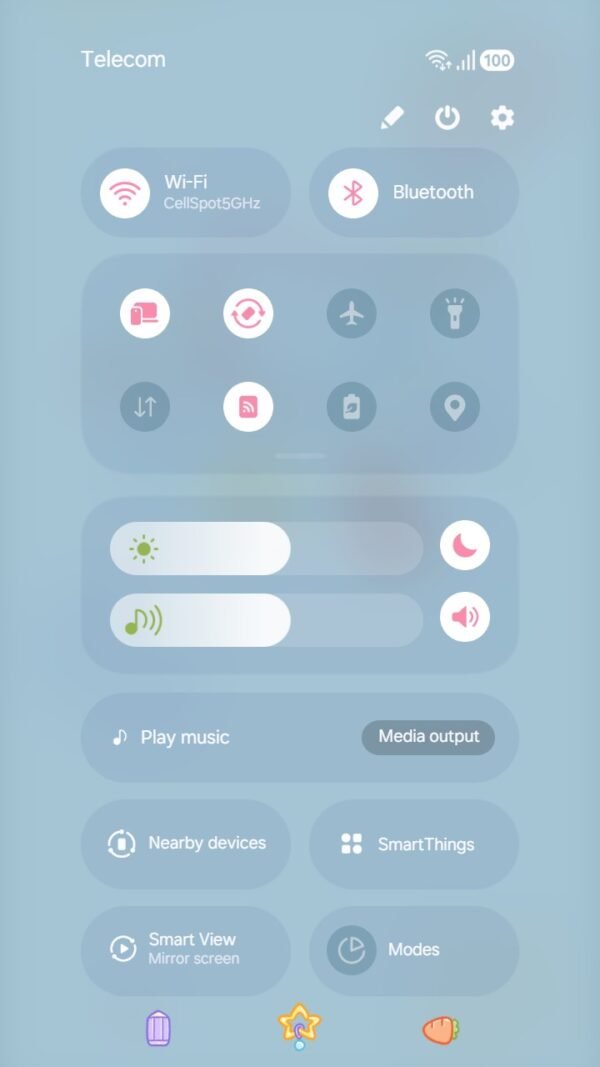Image resolution: width=600 pixels, height=1067 pixels.
Task: Edit the quick settings panel with the pencil
Action: point(392,118)
